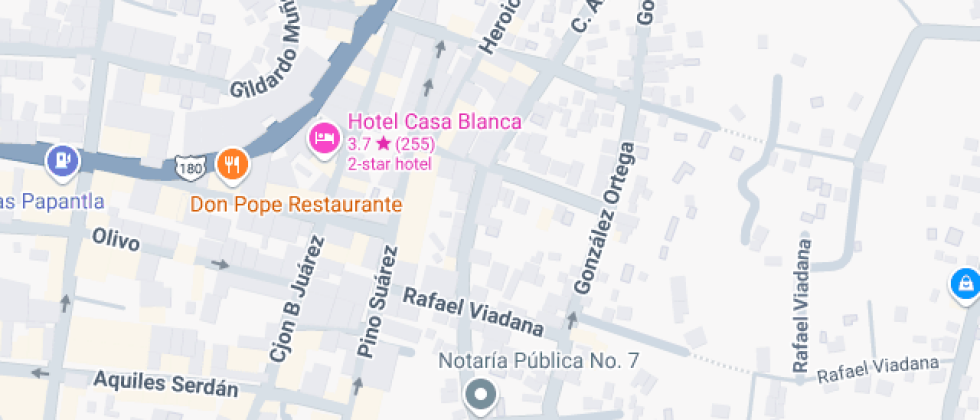Select the blue shopping bag marker
Screen dimensions: 980x420
click(965, 284)
